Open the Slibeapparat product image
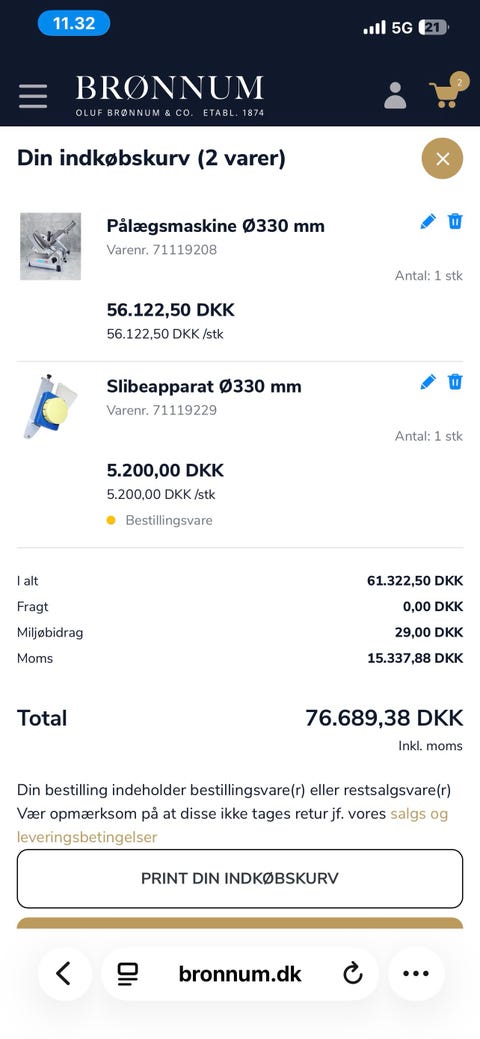This screenshot has height=1039, width=480. click(50, 407)
